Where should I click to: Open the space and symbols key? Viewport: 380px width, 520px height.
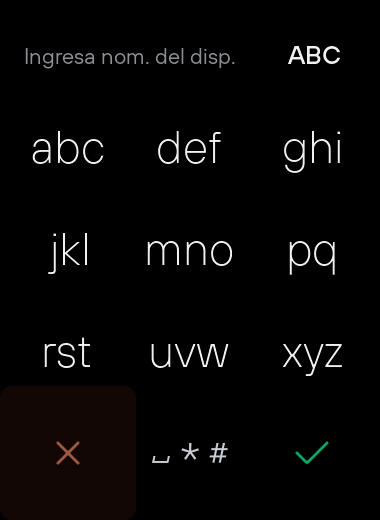(190, 453)
